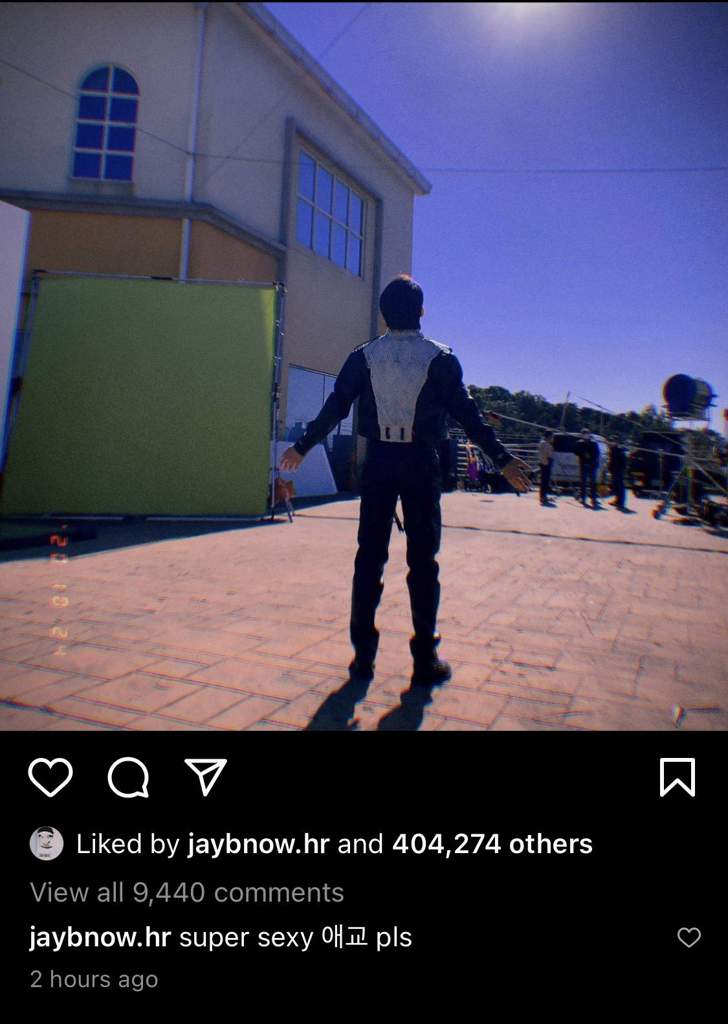Open jaybnow.hr profile from the comment
728x1024 pixels.
[x=100, y=938]
